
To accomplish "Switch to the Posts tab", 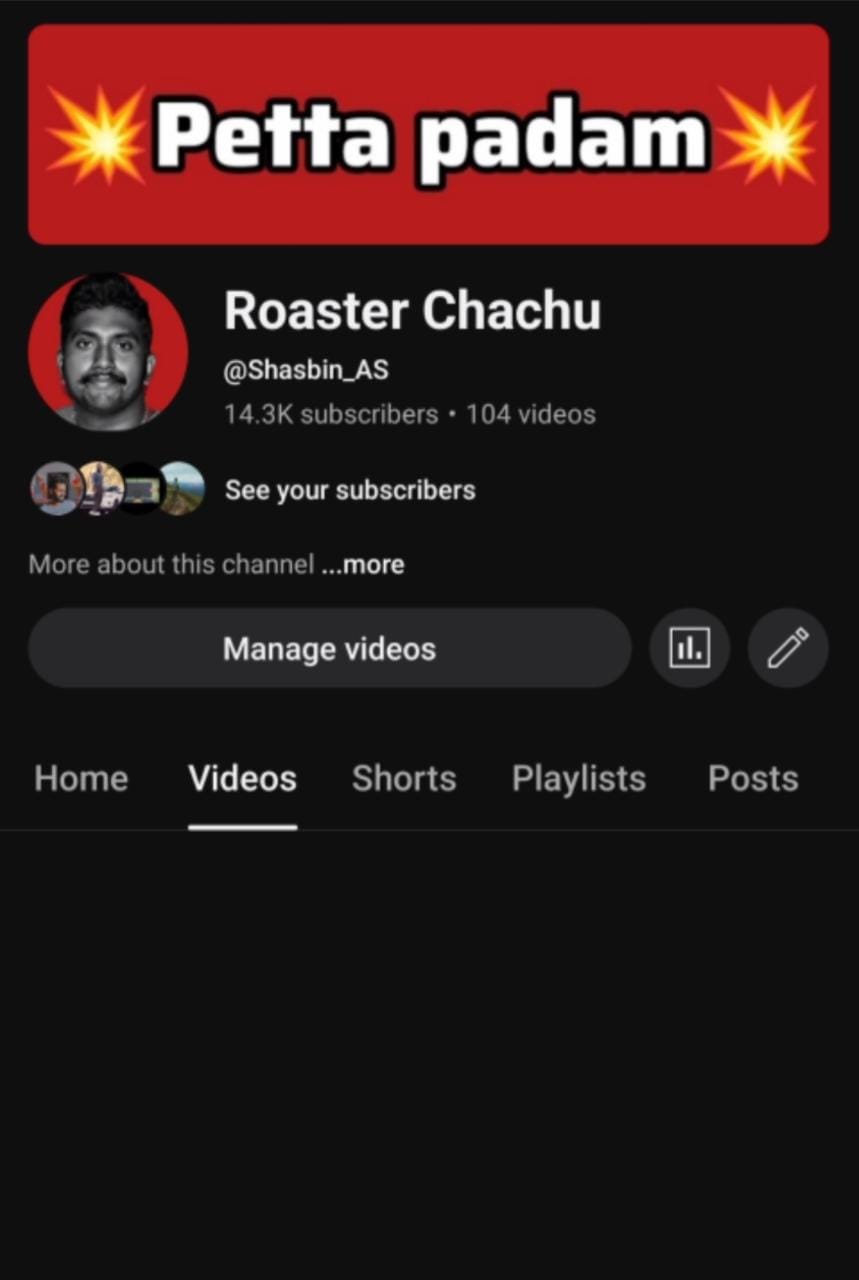I will [x=753, y=779].
